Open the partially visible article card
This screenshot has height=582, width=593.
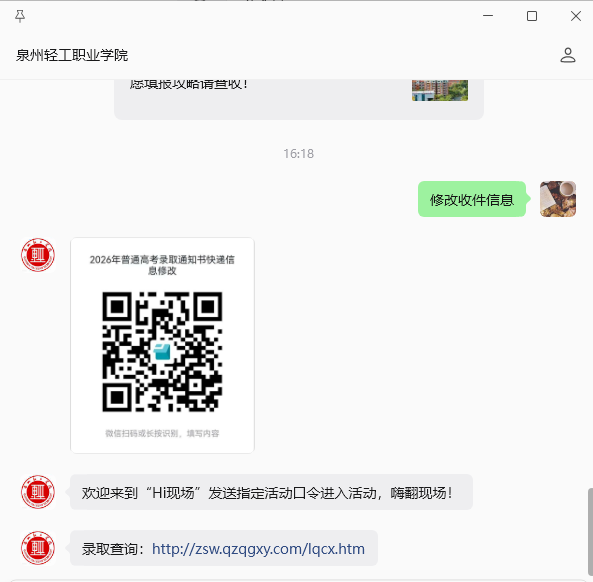pyautogui.click(x=299, y=99)
